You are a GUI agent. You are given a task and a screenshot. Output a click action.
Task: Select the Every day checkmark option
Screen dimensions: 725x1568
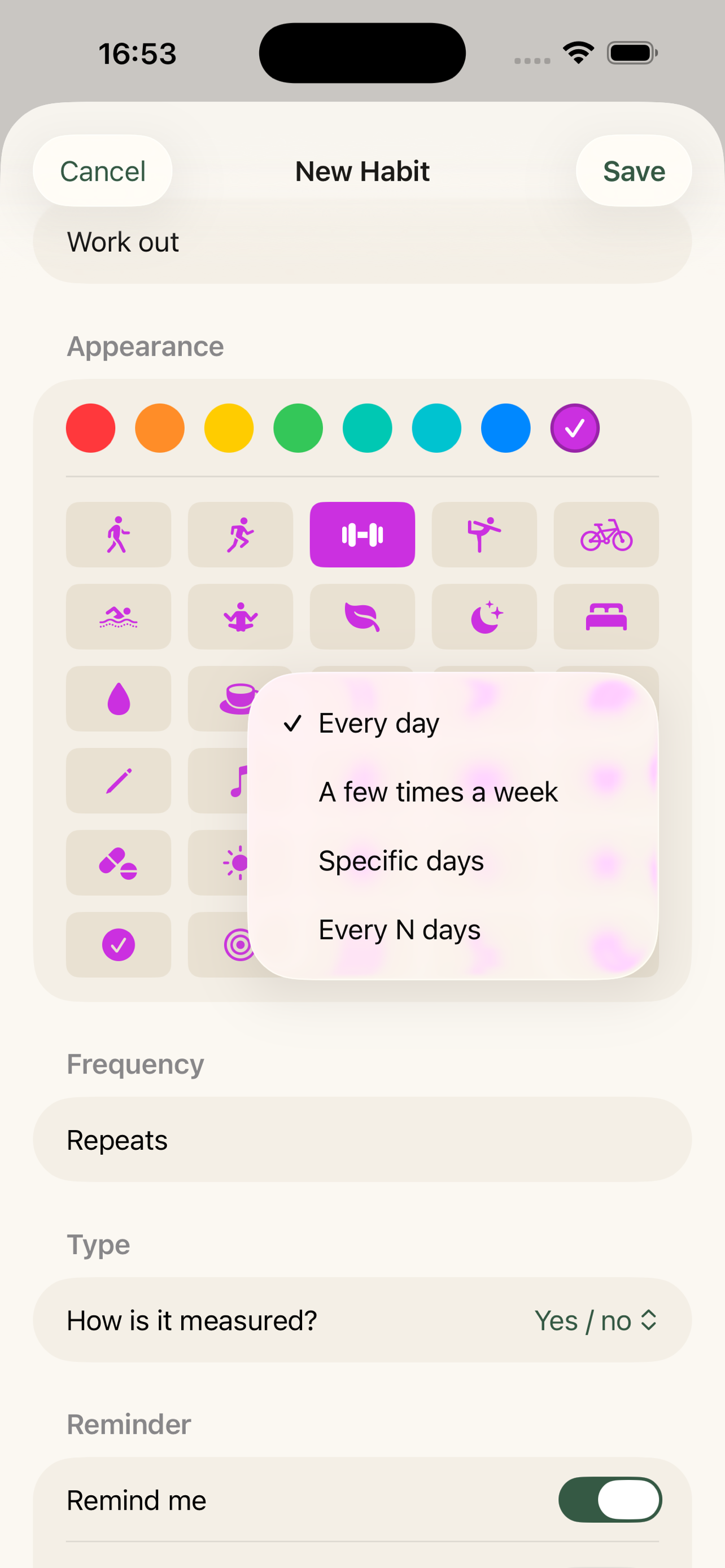[x=379, y=722]
